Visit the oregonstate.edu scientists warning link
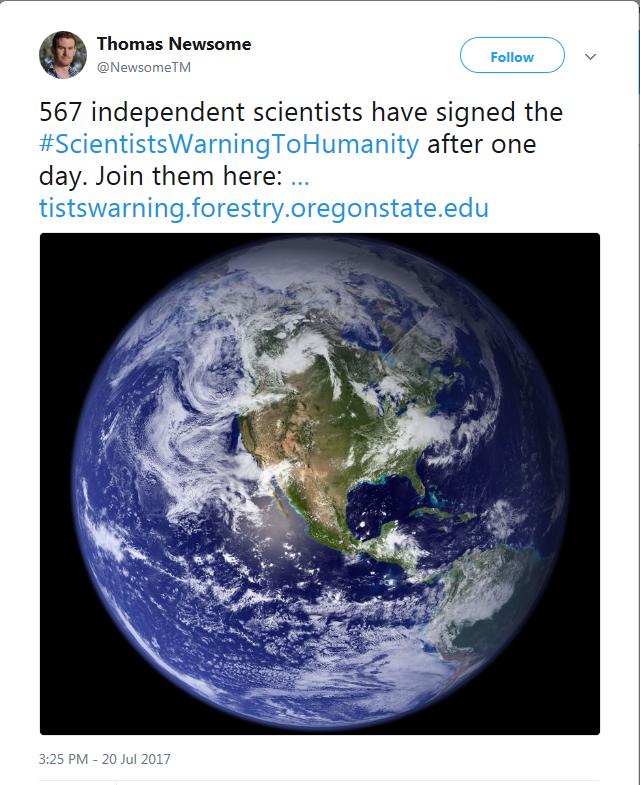The image size is (640, 785). point(264,209)
